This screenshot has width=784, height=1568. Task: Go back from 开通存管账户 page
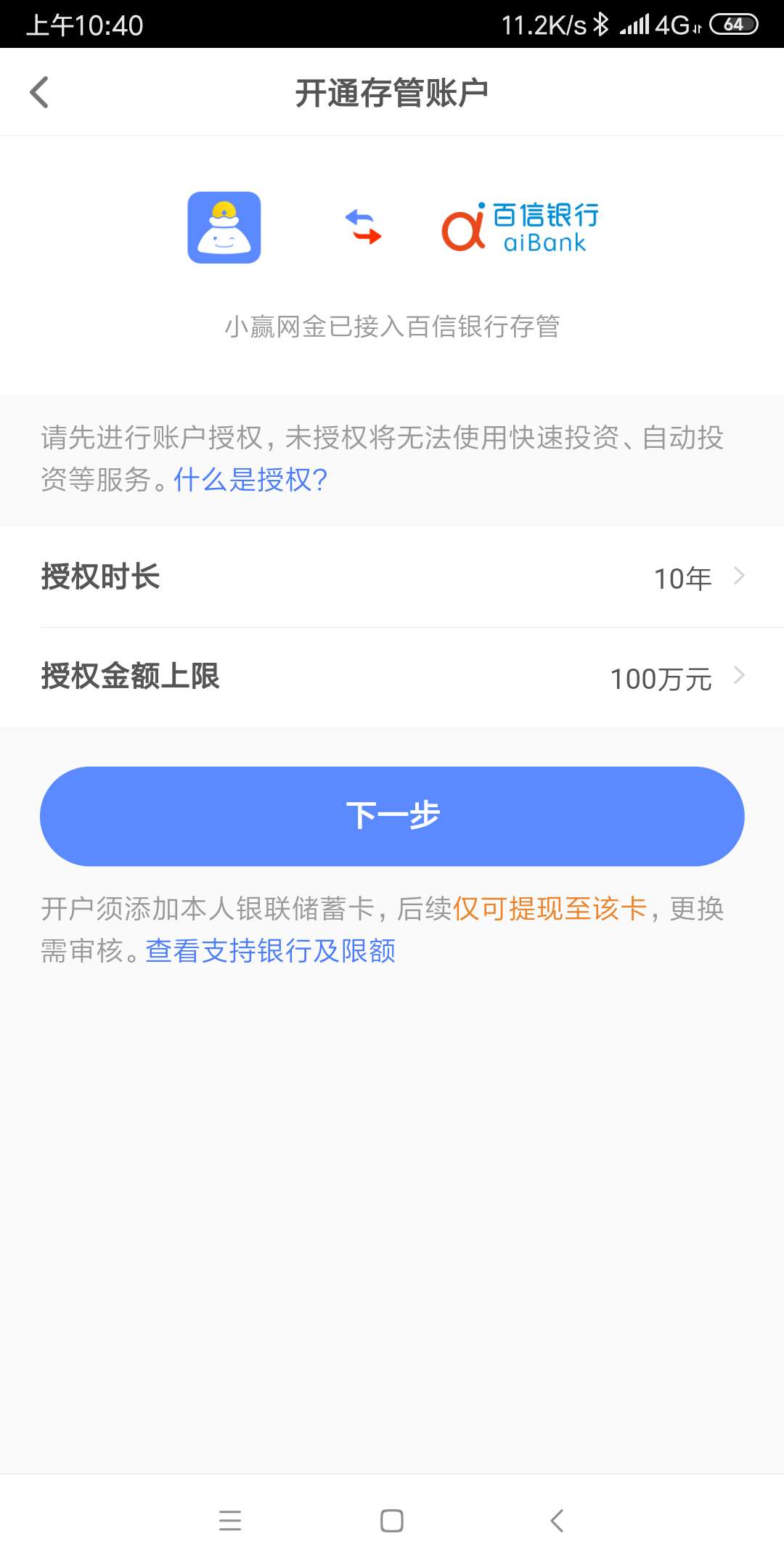click(x=39, y=92)
